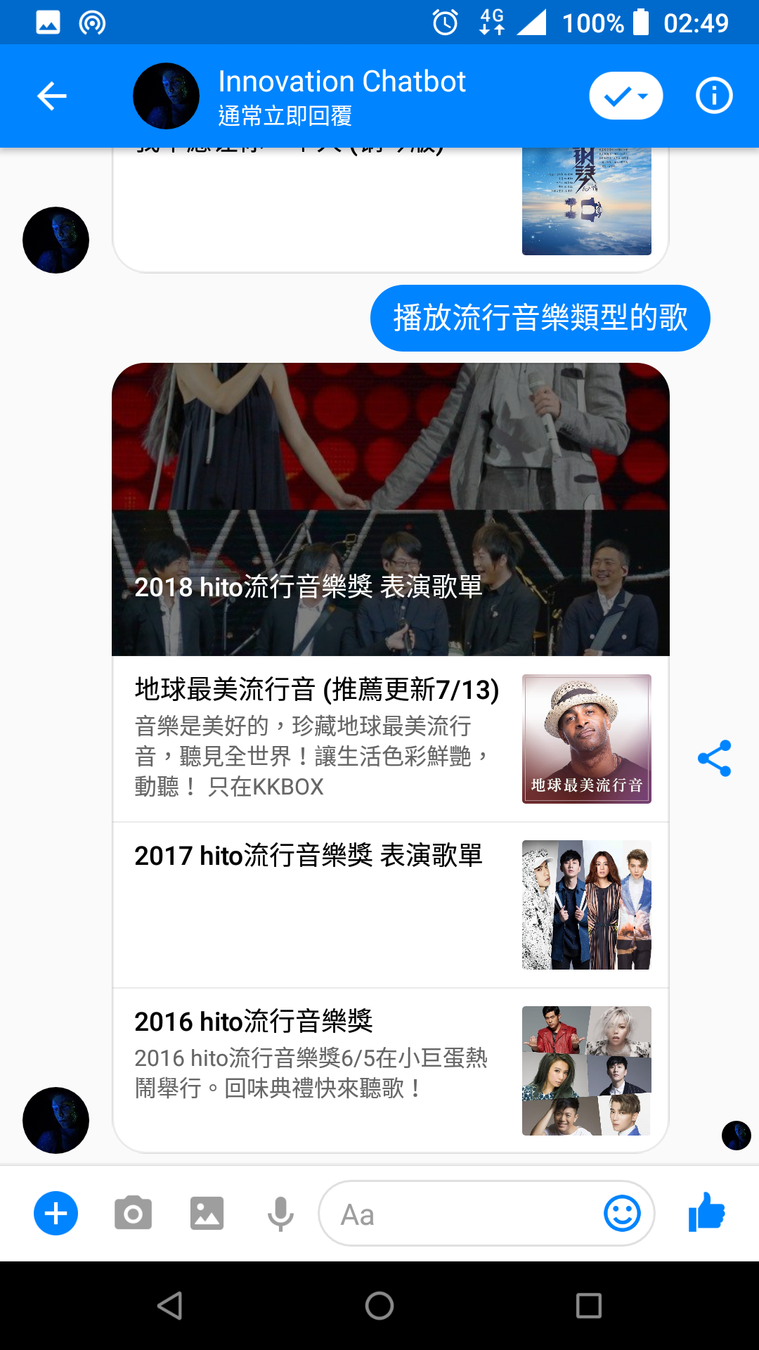Open the gallery image picker
The height and width of the screenshot is (1350, 759).
207,1214
